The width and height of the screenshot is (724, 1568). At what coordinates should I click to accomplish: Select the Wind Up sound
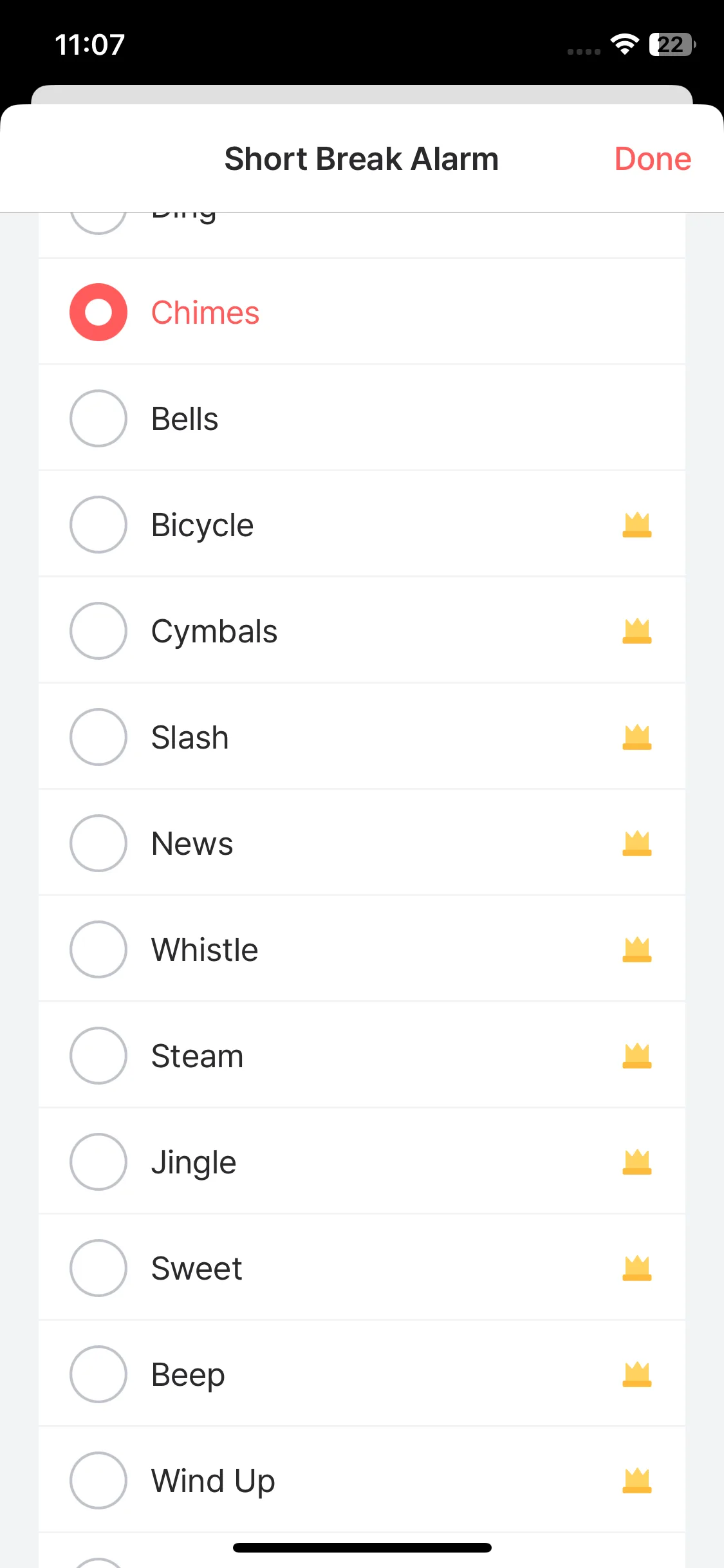coord(213,1481)
